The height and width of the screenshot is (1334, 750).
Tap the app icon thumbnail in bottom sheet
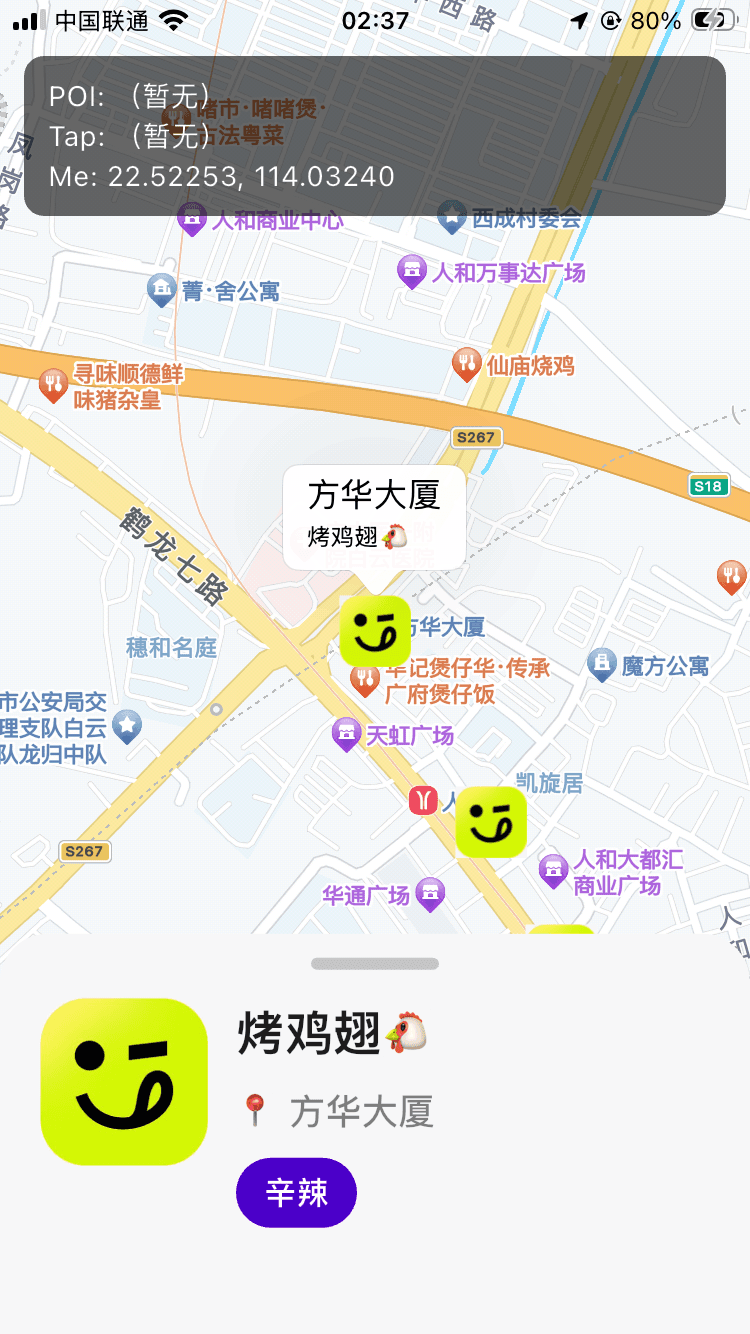click(x=124, y=1081)
